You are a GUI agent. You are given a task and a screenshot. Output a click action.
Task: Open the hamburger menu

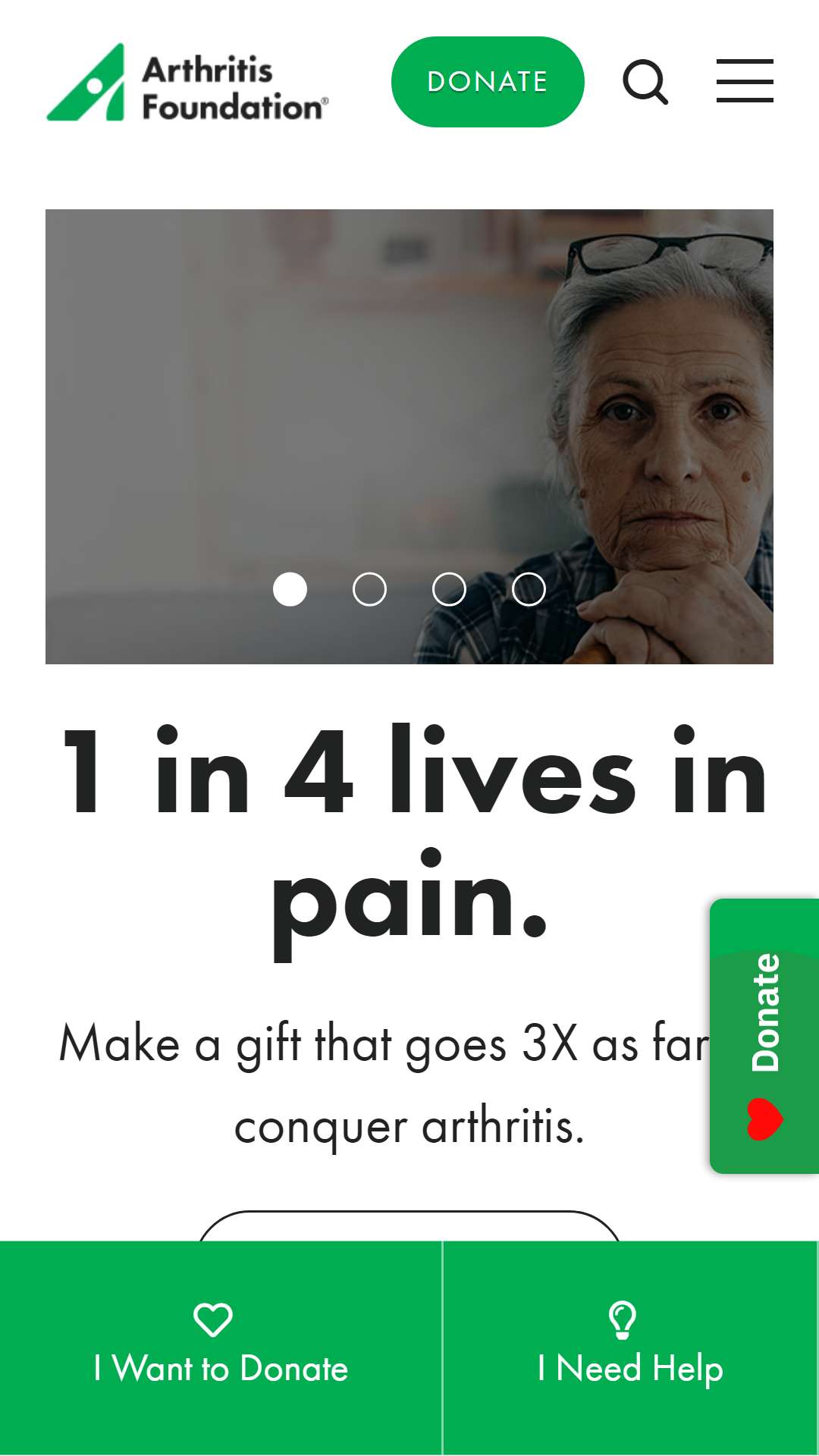tap(745, 80)
